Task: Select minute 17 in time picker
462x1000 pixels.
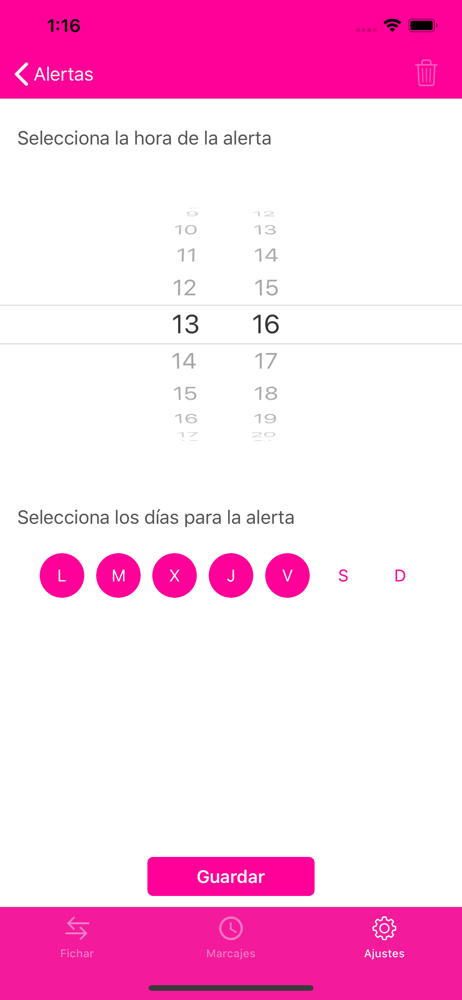Action: point(265,362)
